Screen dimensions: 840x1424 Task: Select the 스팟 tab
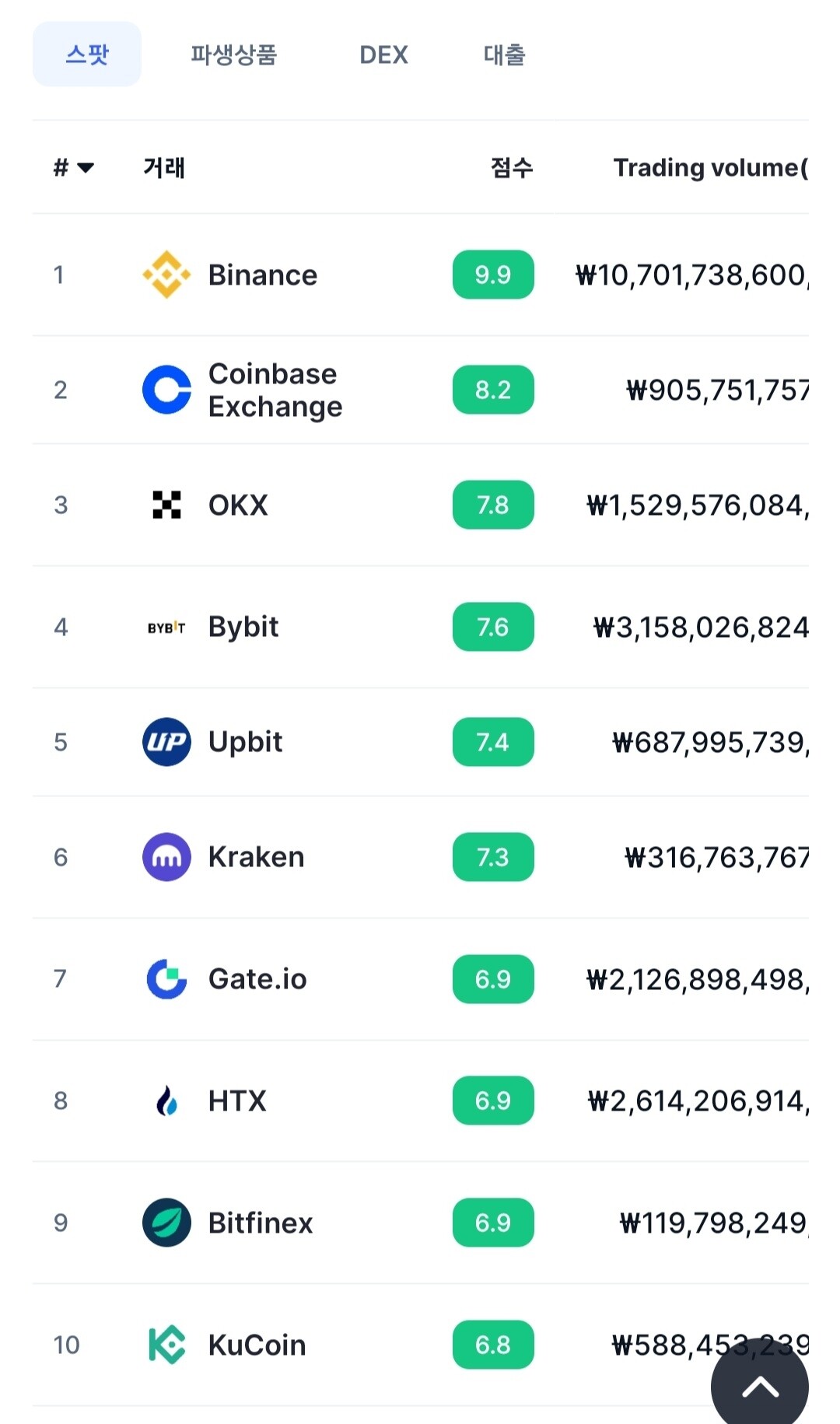[87, 54]
